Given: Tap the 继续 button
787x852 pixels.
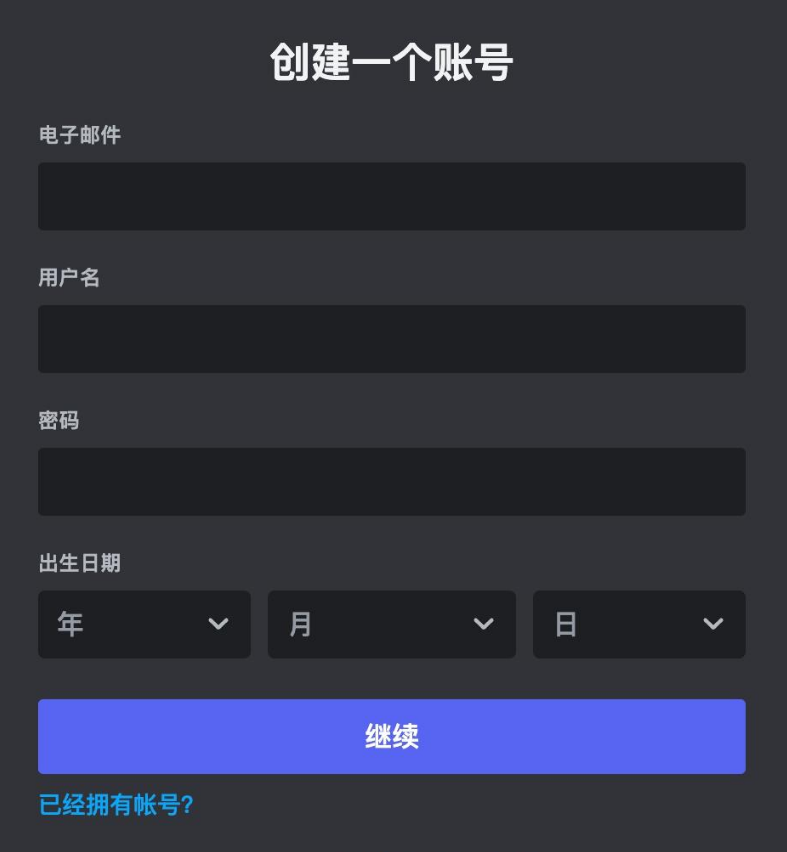Looking at the screenshot, I should [391, 736].
